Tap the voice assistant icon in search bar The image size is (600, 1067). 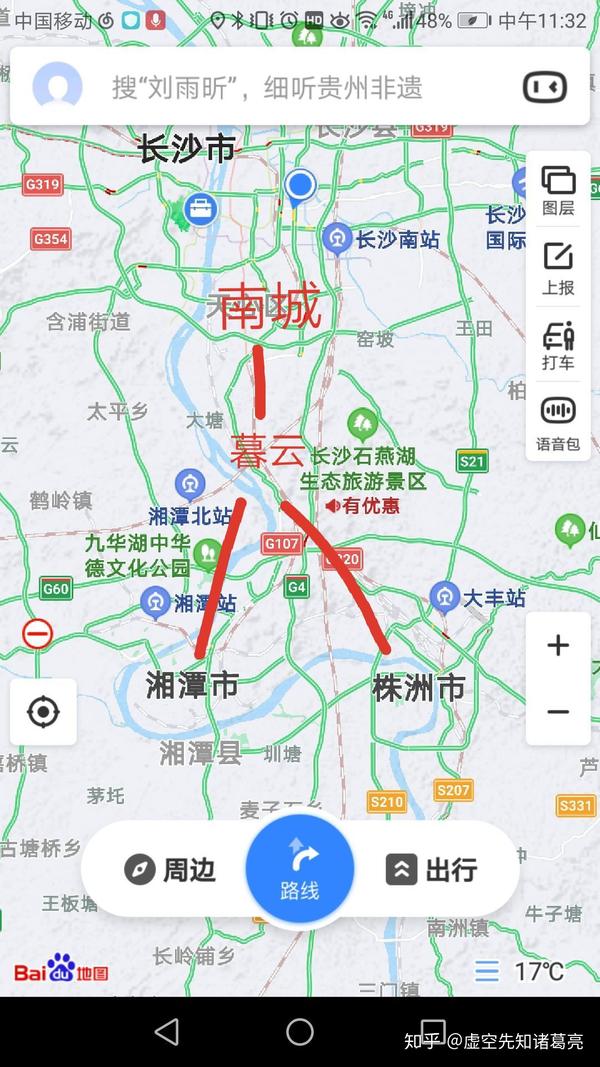pos(544,87)
